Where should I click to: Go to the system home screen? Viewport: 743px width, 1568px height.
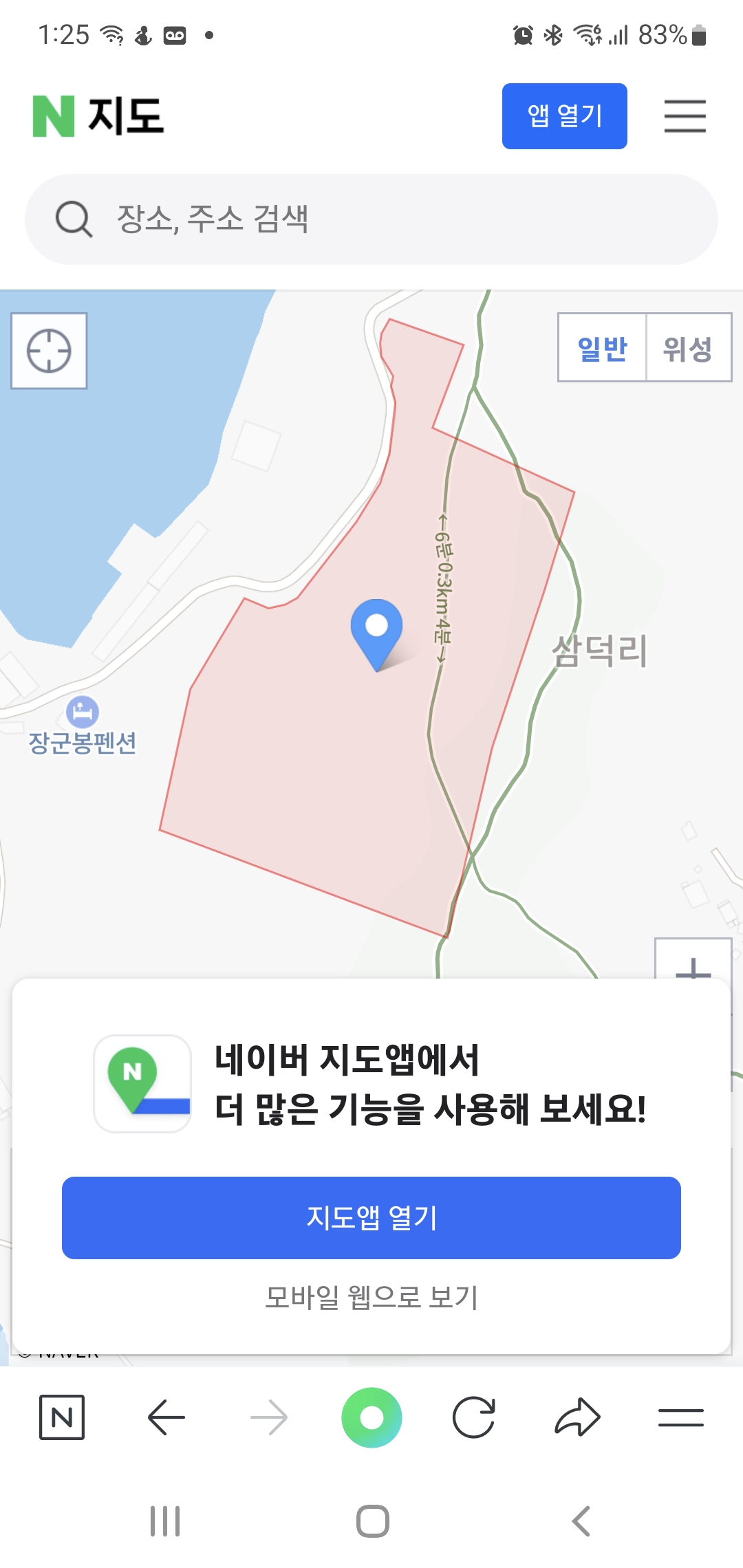coord(372,1521)
